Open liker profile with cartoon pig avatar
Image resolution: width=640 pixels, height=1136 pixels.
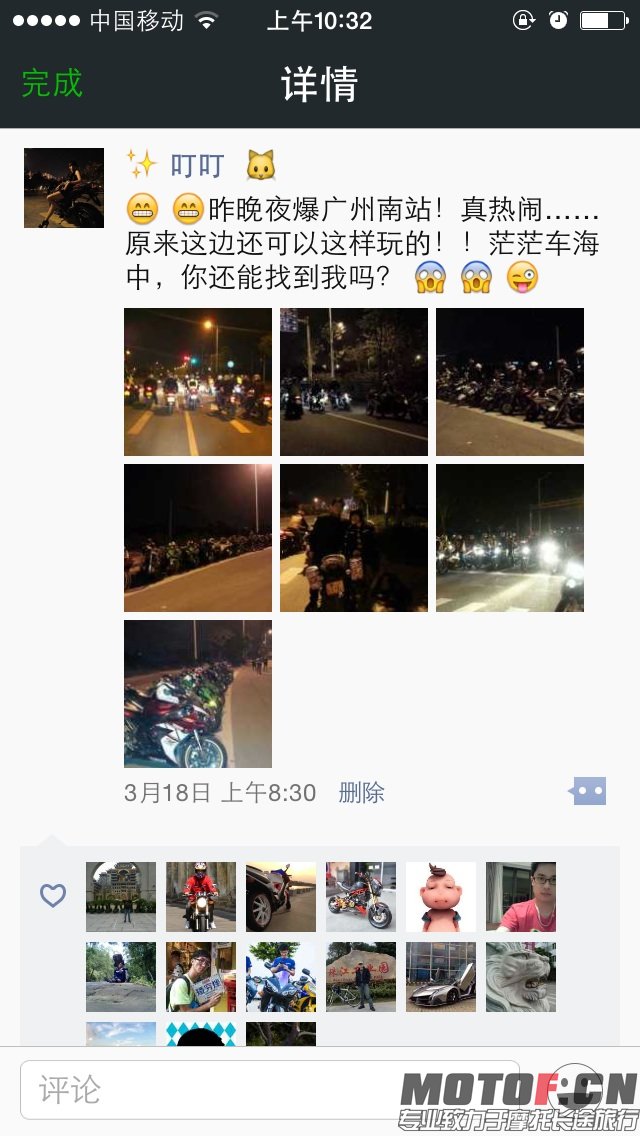tap(441, 897)
